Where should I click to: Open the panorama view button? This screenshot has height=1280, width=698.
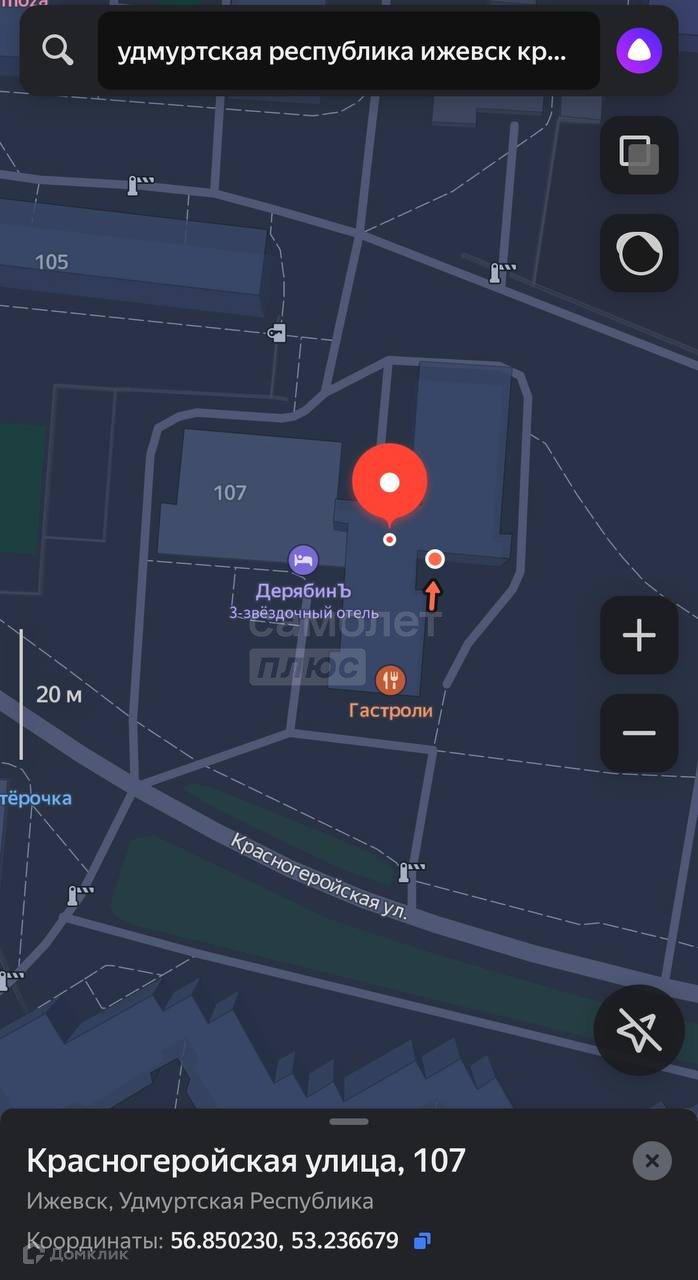[639, 253]
